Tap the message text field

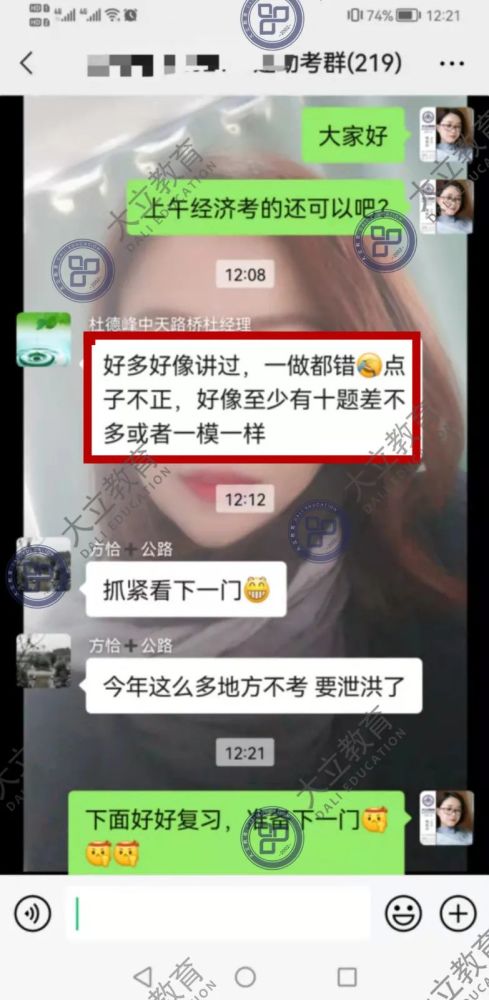tap(219, 914)
